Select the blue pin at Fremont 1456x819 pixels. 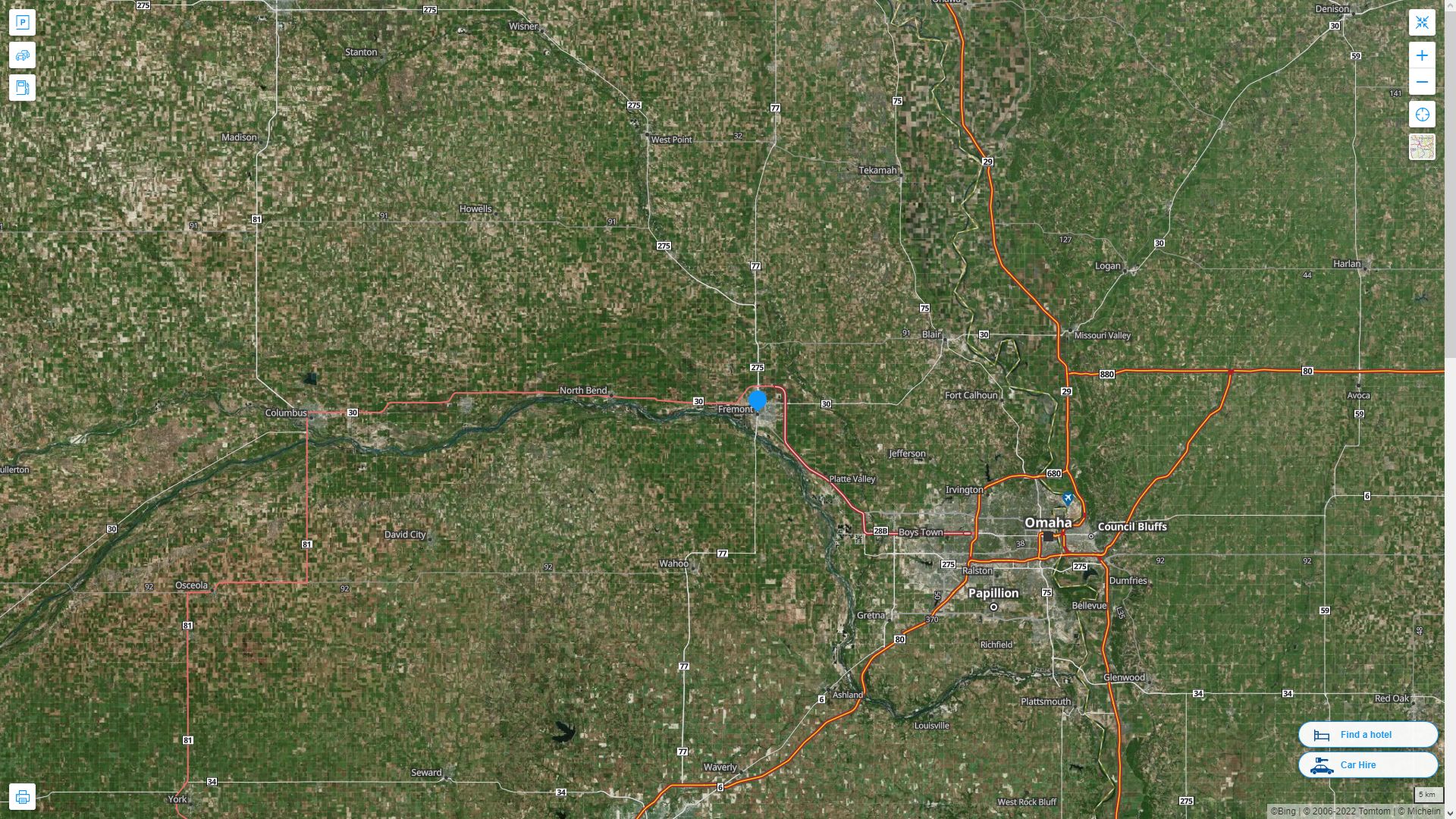[x=758, y=400]
